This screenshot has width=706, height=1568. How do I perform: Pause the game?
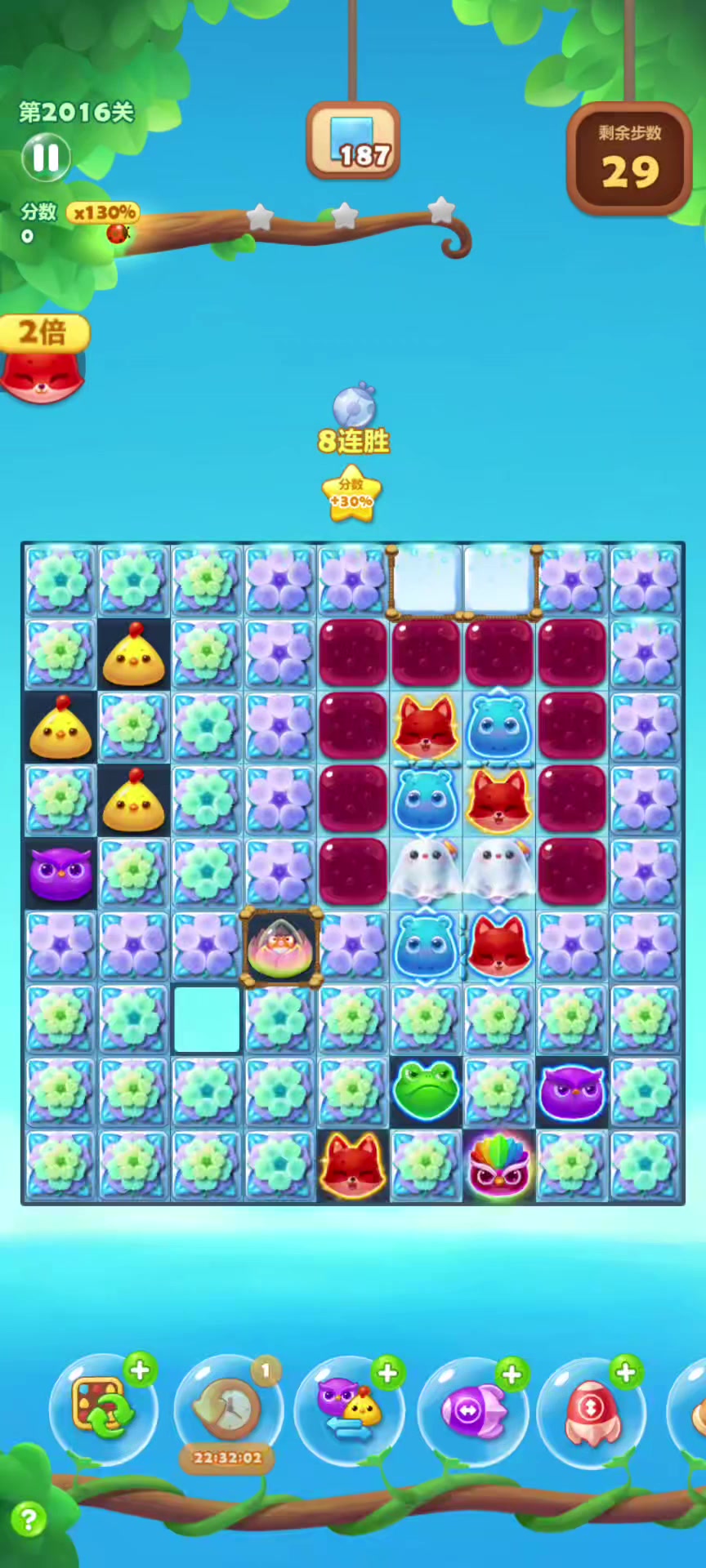click(x=46, y=157)
